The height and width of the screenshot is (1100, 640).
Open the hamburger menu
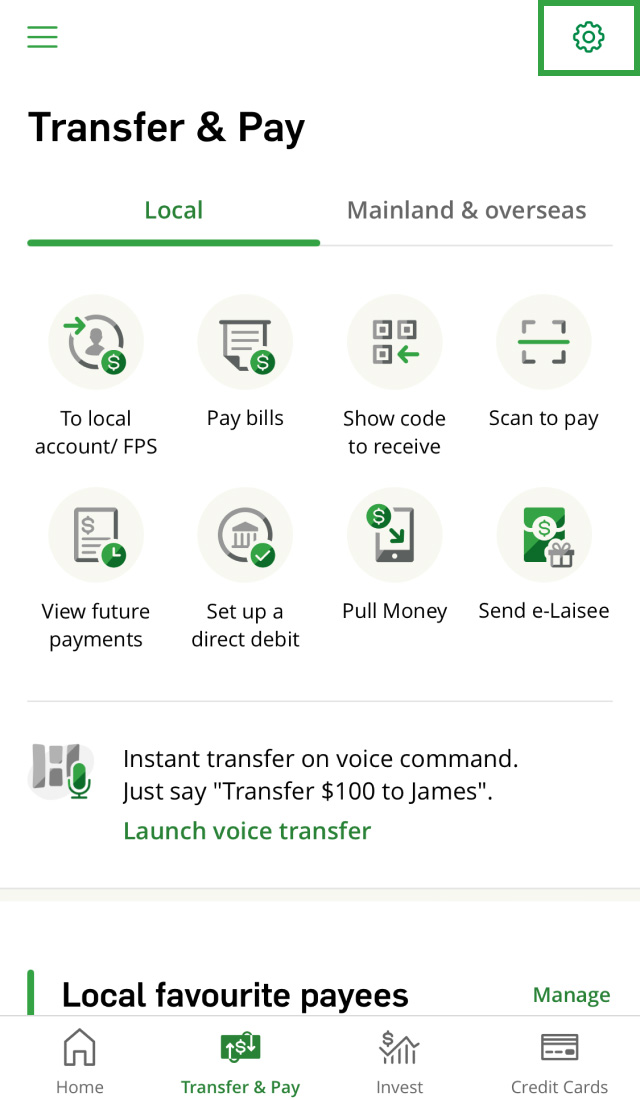(x=43, y=37)
